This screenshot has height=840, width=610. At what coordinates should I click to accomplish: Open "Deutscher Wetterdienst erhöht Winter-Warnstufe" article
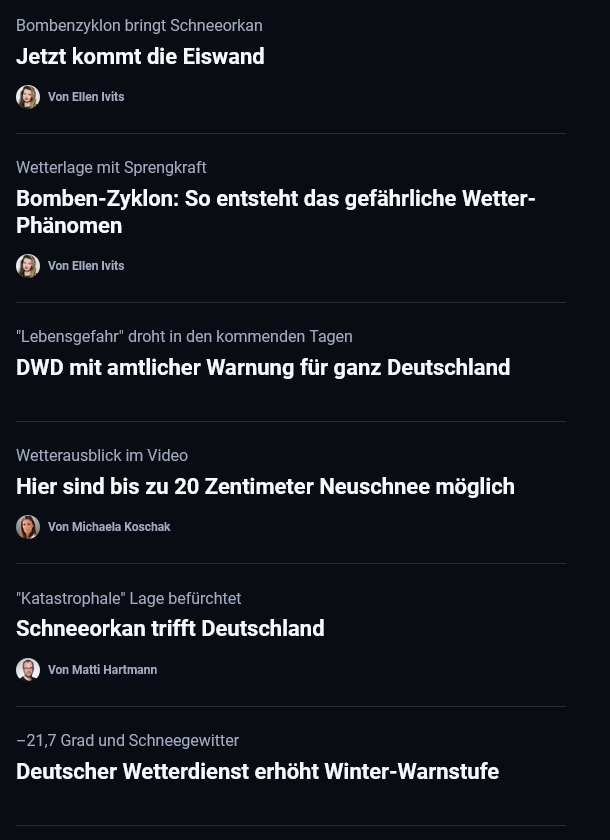coord(257,772)
